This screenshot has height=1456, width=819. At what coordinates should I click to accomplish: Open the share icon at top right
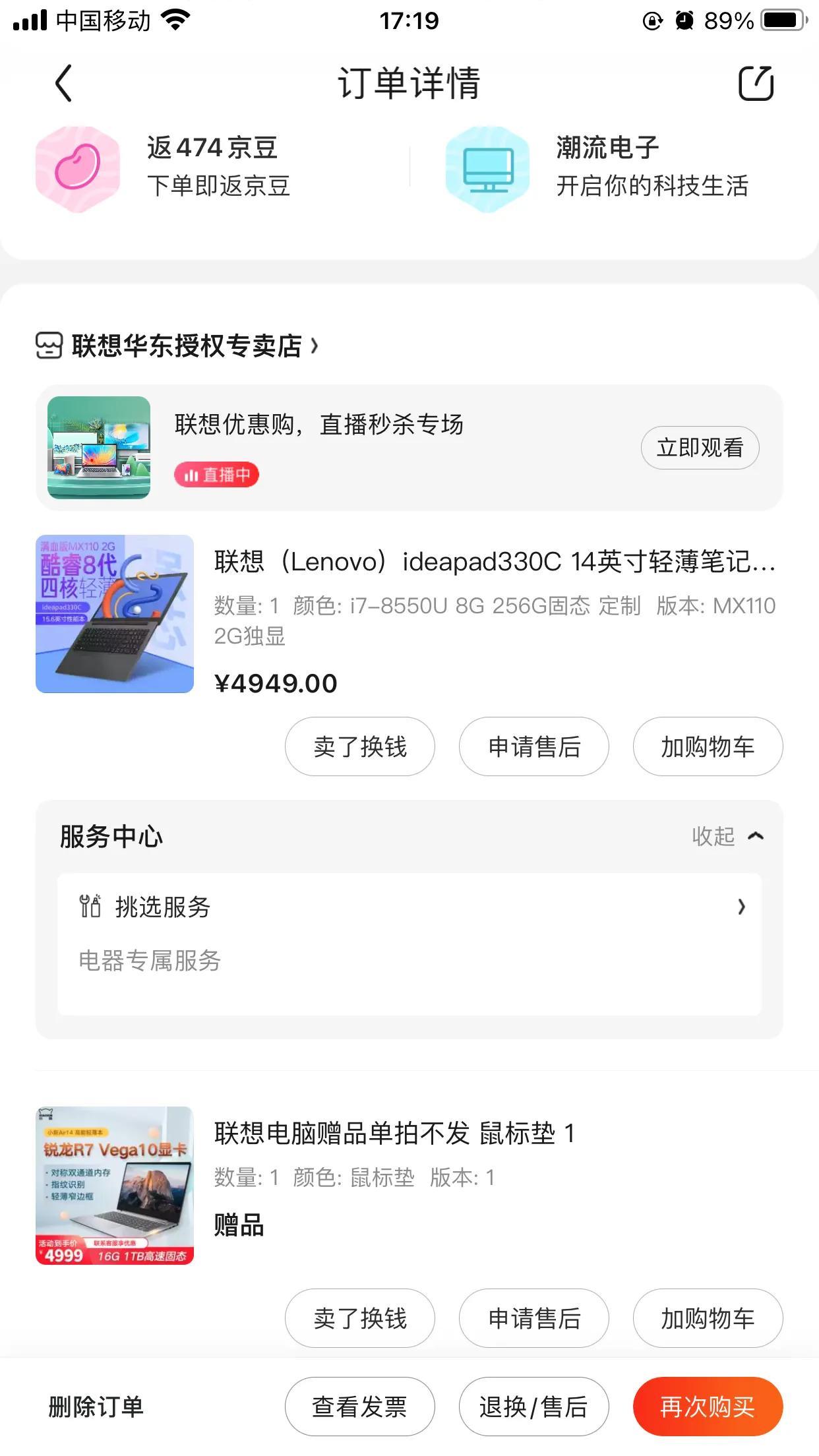[x=757, y=84]
